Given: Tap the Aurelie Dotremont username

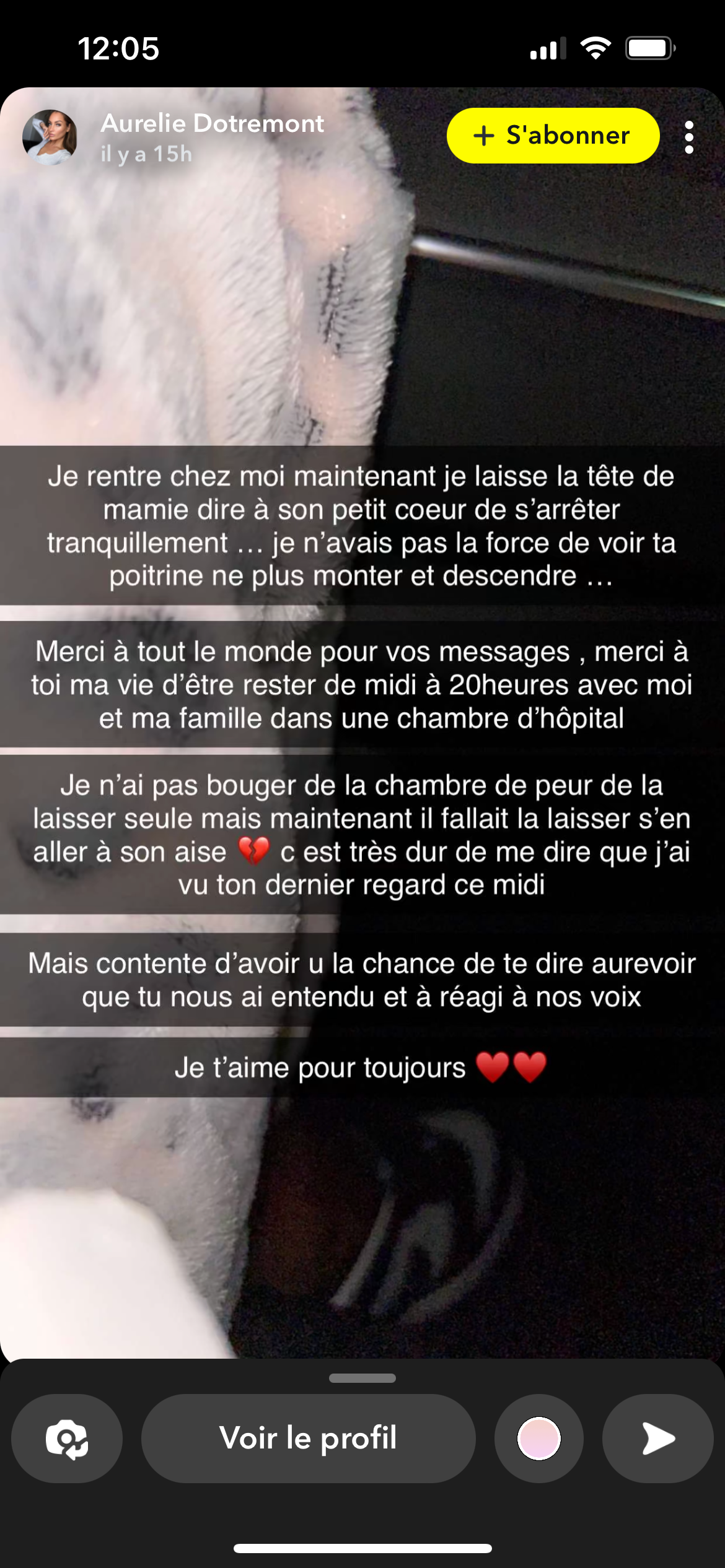Looking at the screenshot, I should tap(212, 123).
